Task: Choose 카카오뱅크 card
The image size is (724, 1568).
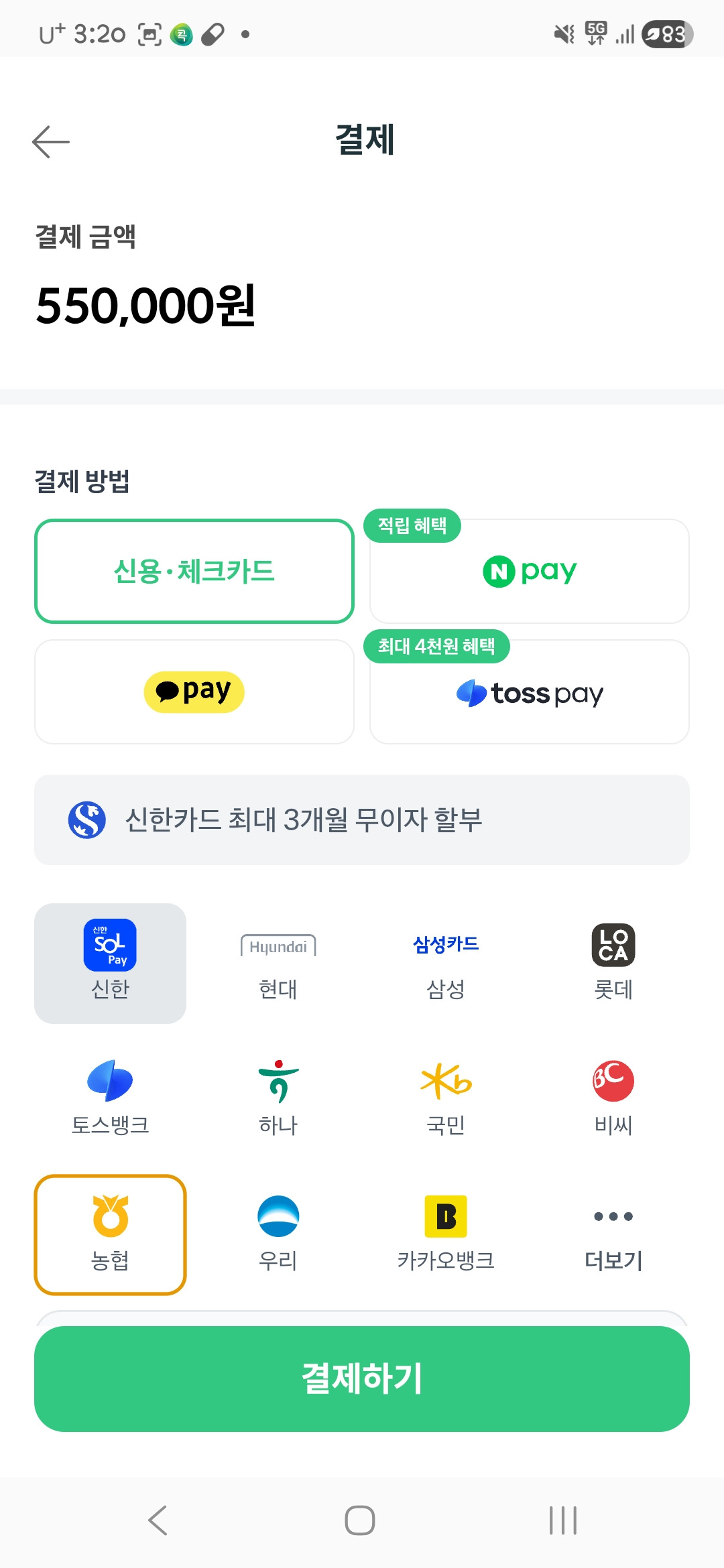Action: [x=446, y=1234]
